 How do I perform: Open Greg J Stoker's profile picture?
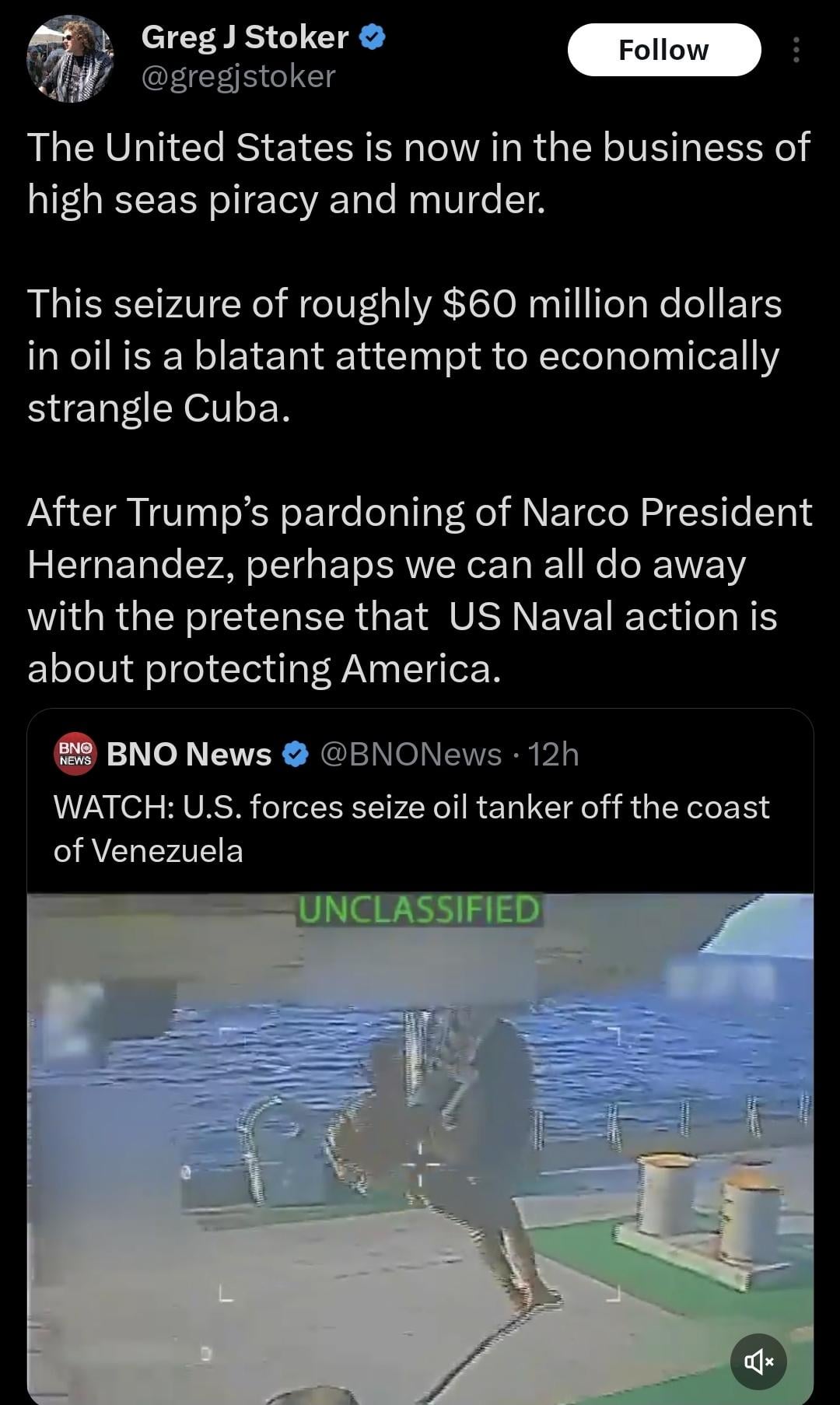click(70, 59)
